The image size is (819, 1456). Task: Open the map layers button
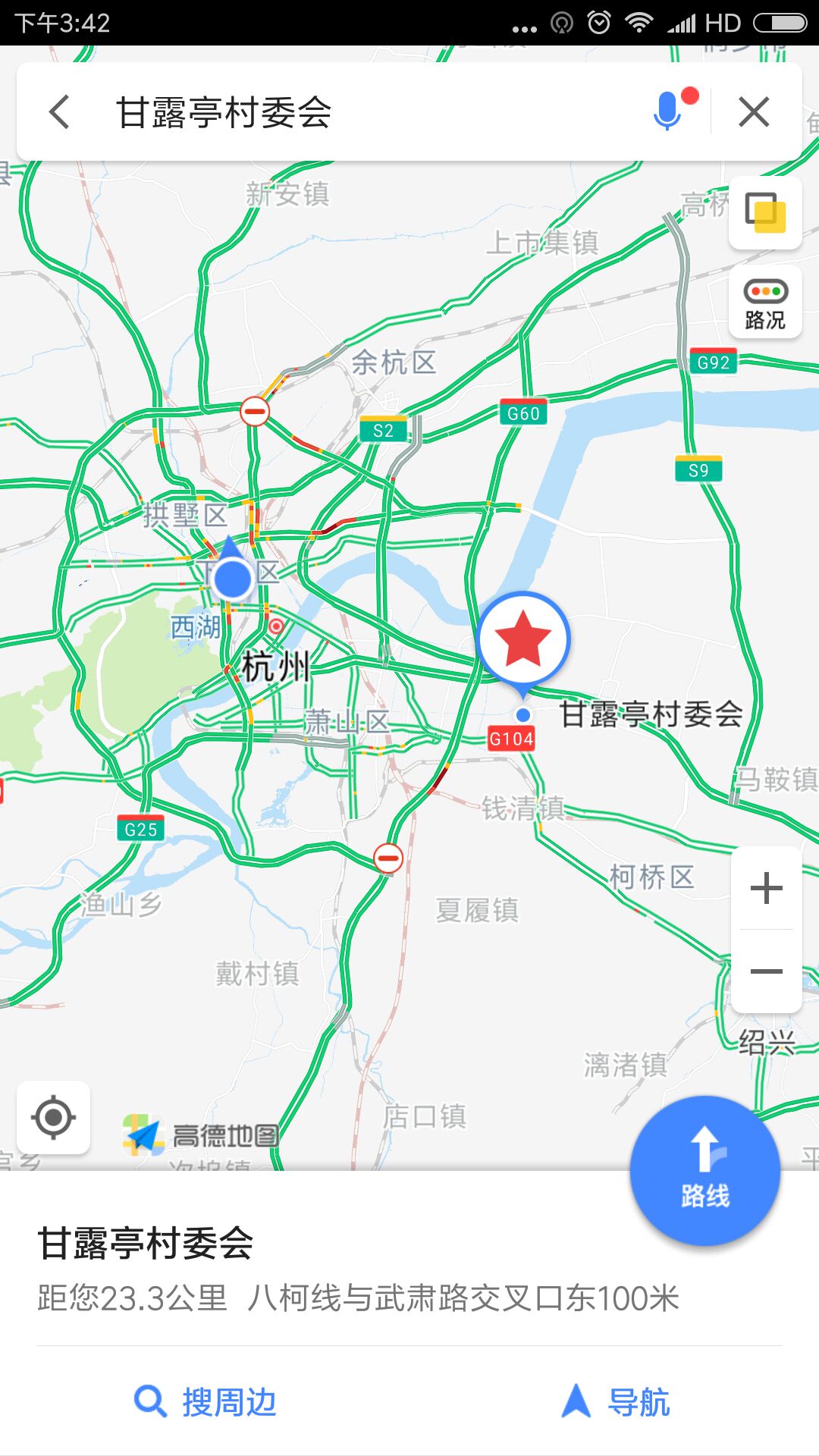(x=765, y=213)
